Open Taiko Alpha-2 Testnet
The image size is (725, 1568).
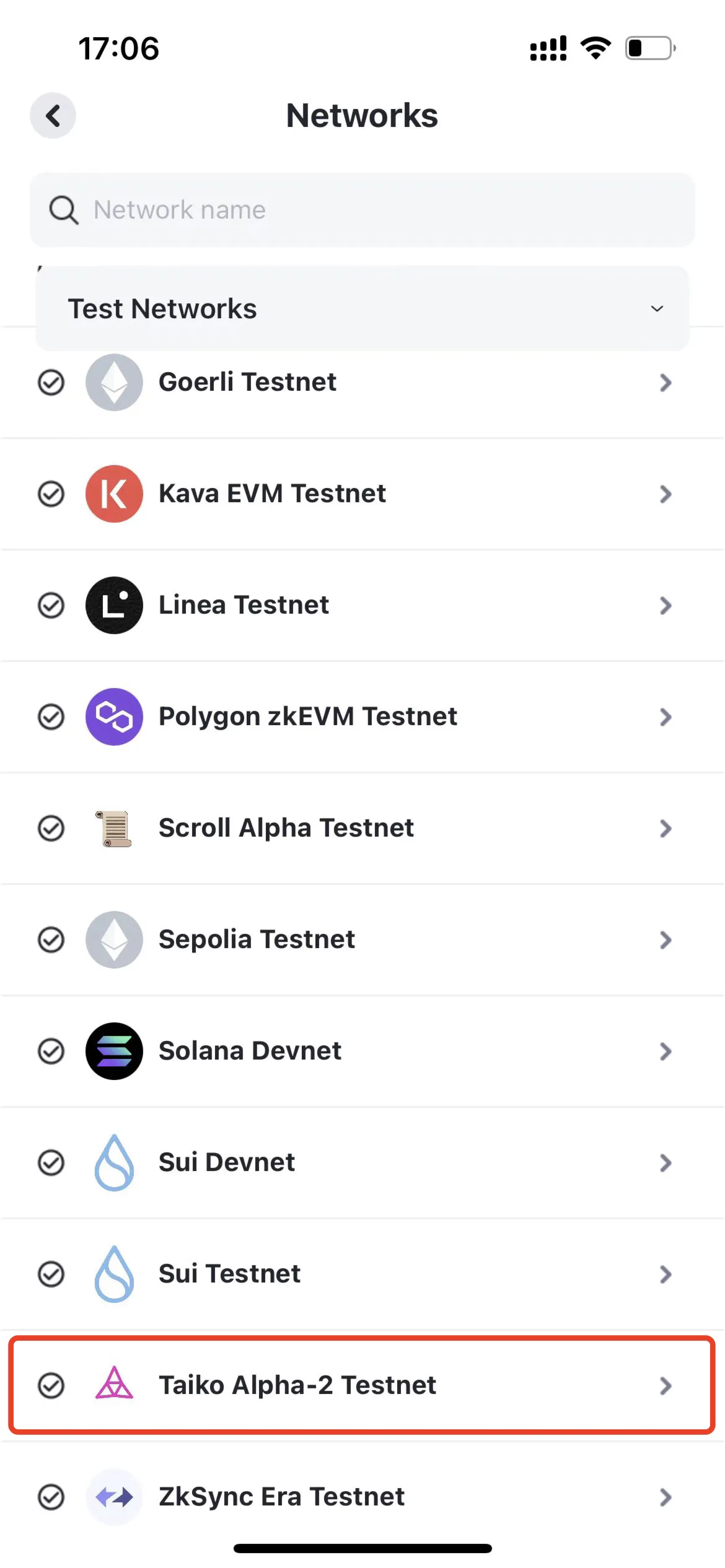[362, 1385]
